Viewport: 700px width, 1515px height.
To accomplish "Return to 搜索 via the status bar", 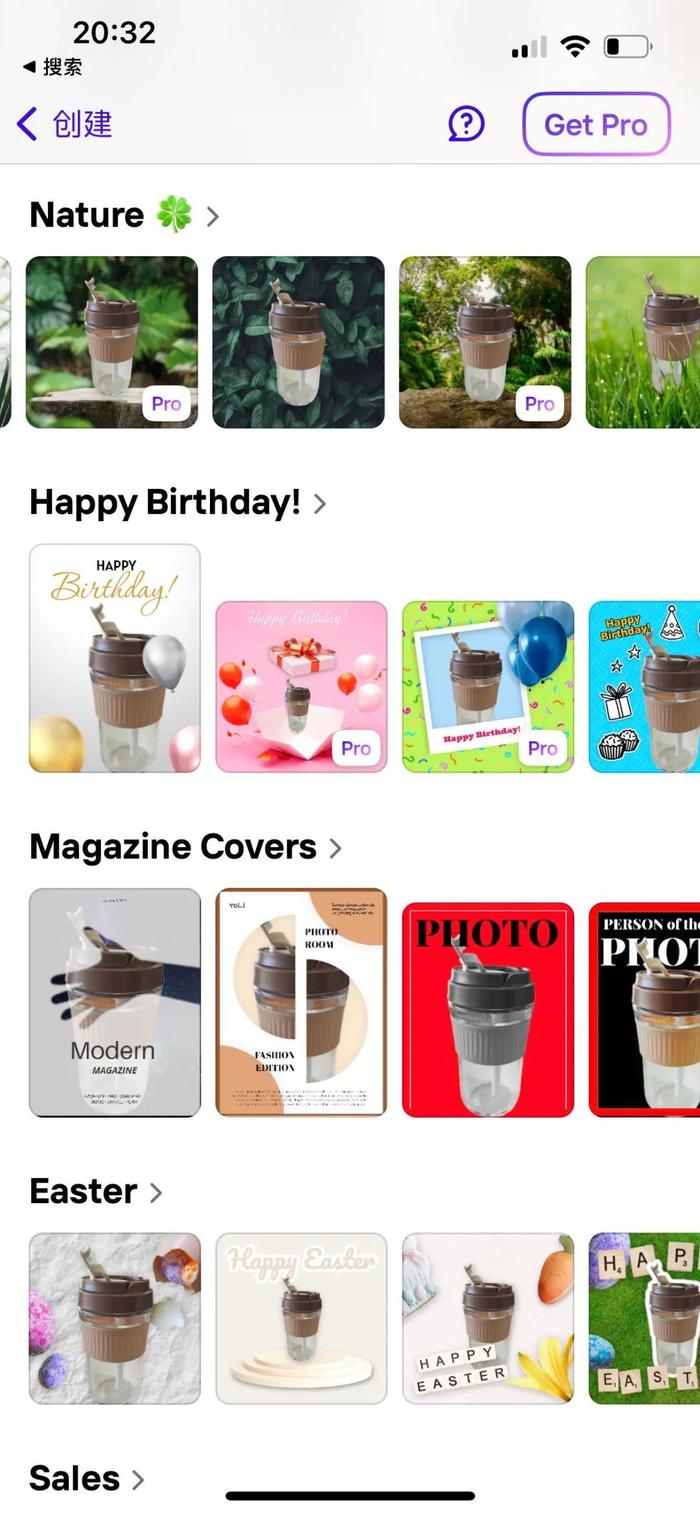I will click(53, 67).
